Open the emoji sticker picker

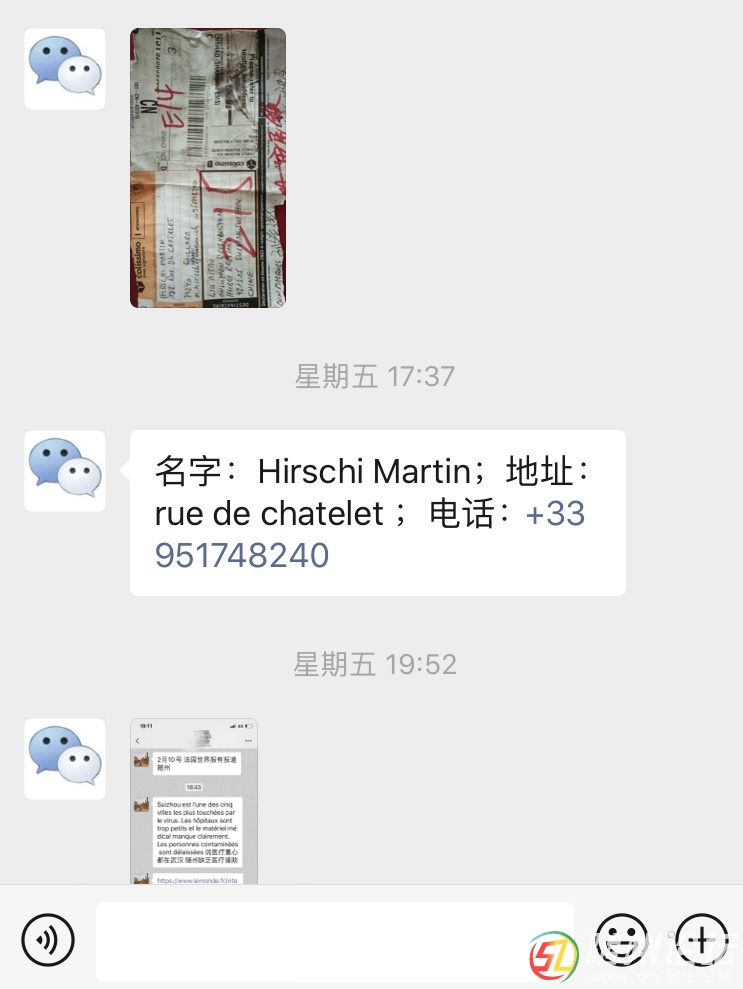tap(622, 940)
